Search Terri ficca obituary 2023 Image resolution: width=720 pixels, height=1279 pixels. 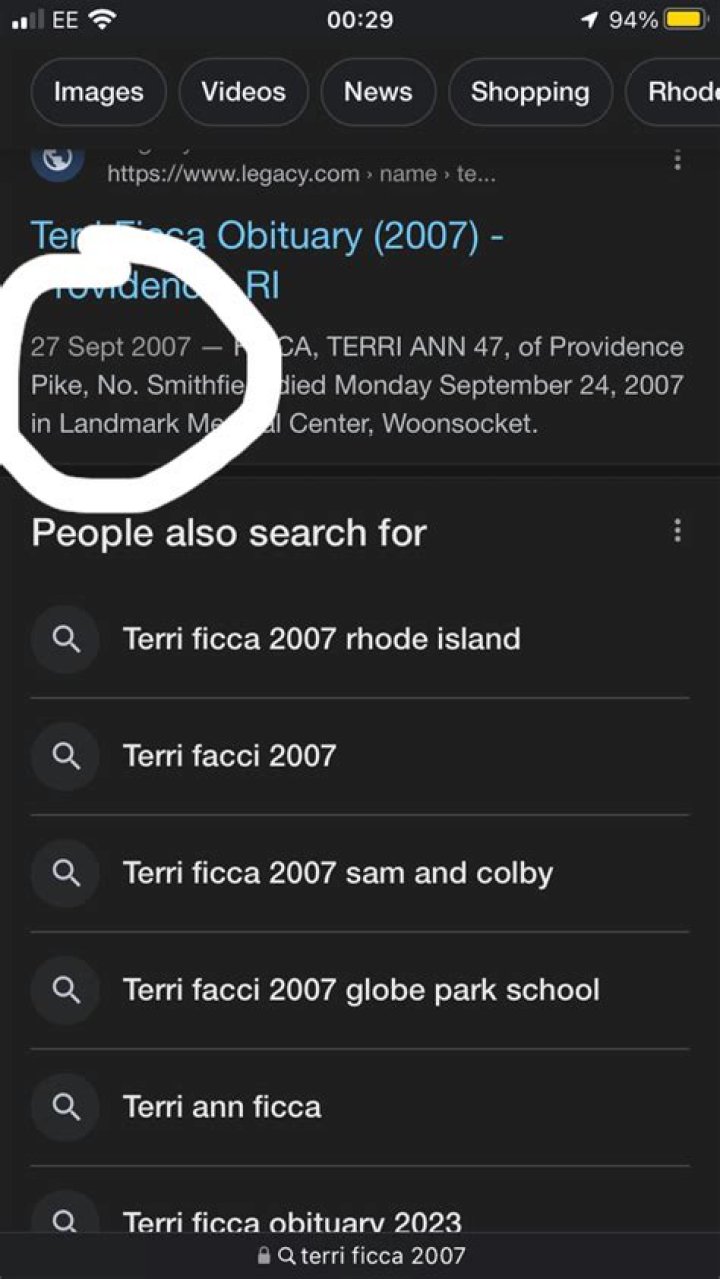pos(292,1221)
